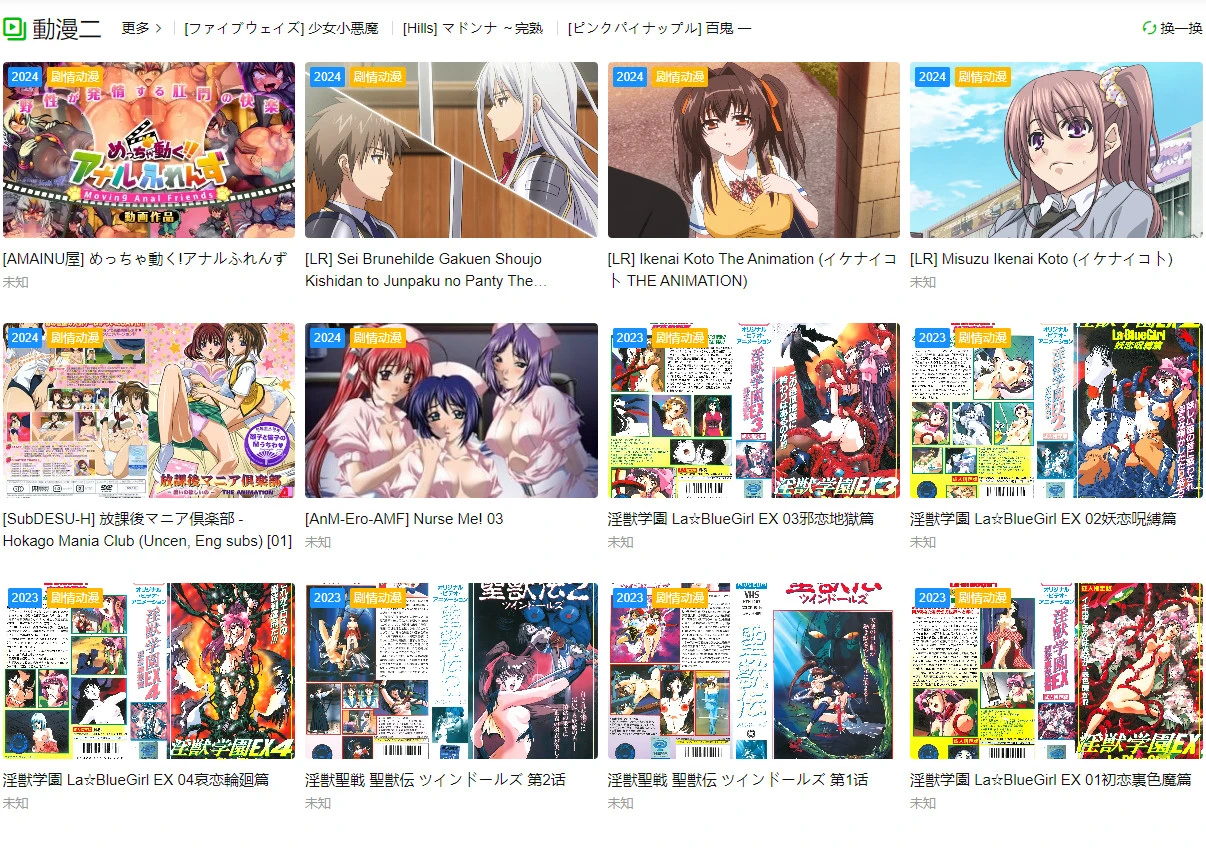The image size is (1206, 853).
Task: Open the Hokago Mania Club card
Action: coord(149,410)
